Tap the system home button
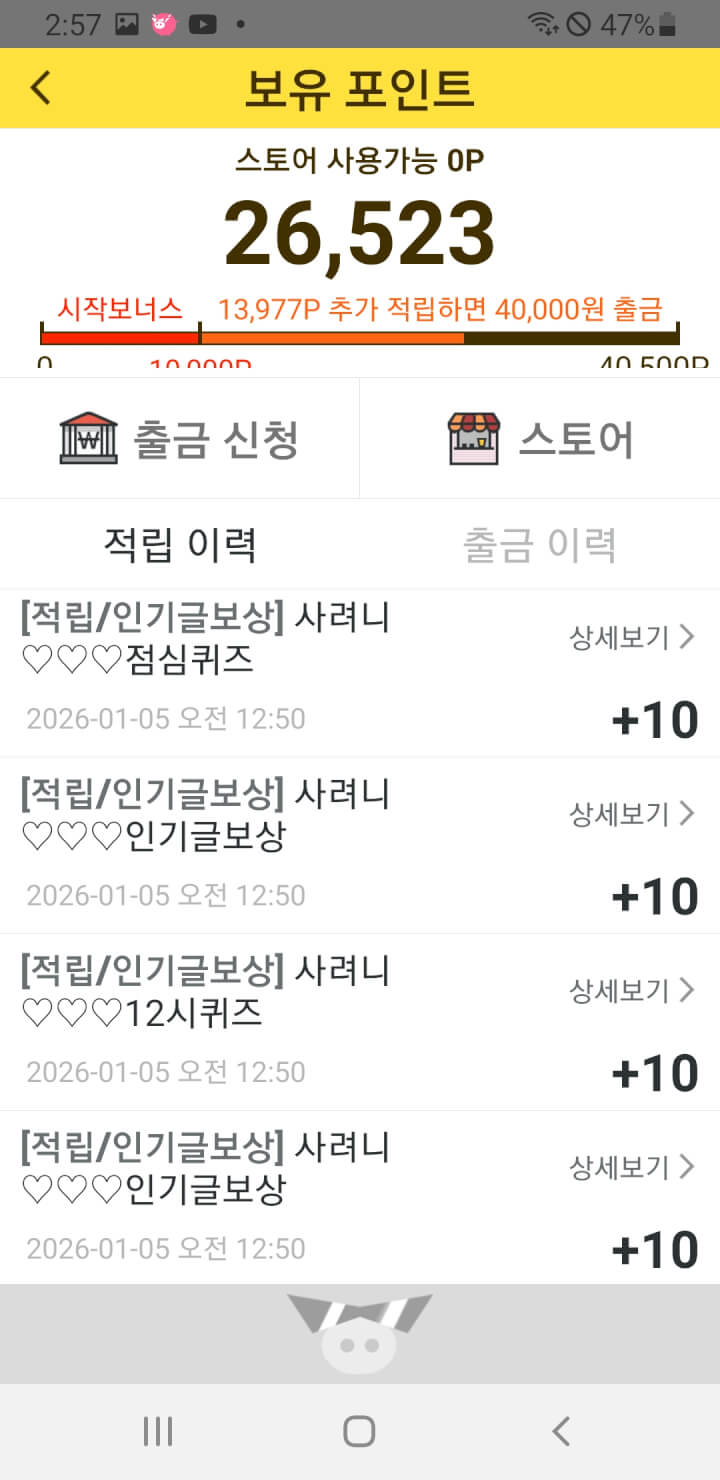Viewport: 720px width, 1480px height. coord(359,1431)
